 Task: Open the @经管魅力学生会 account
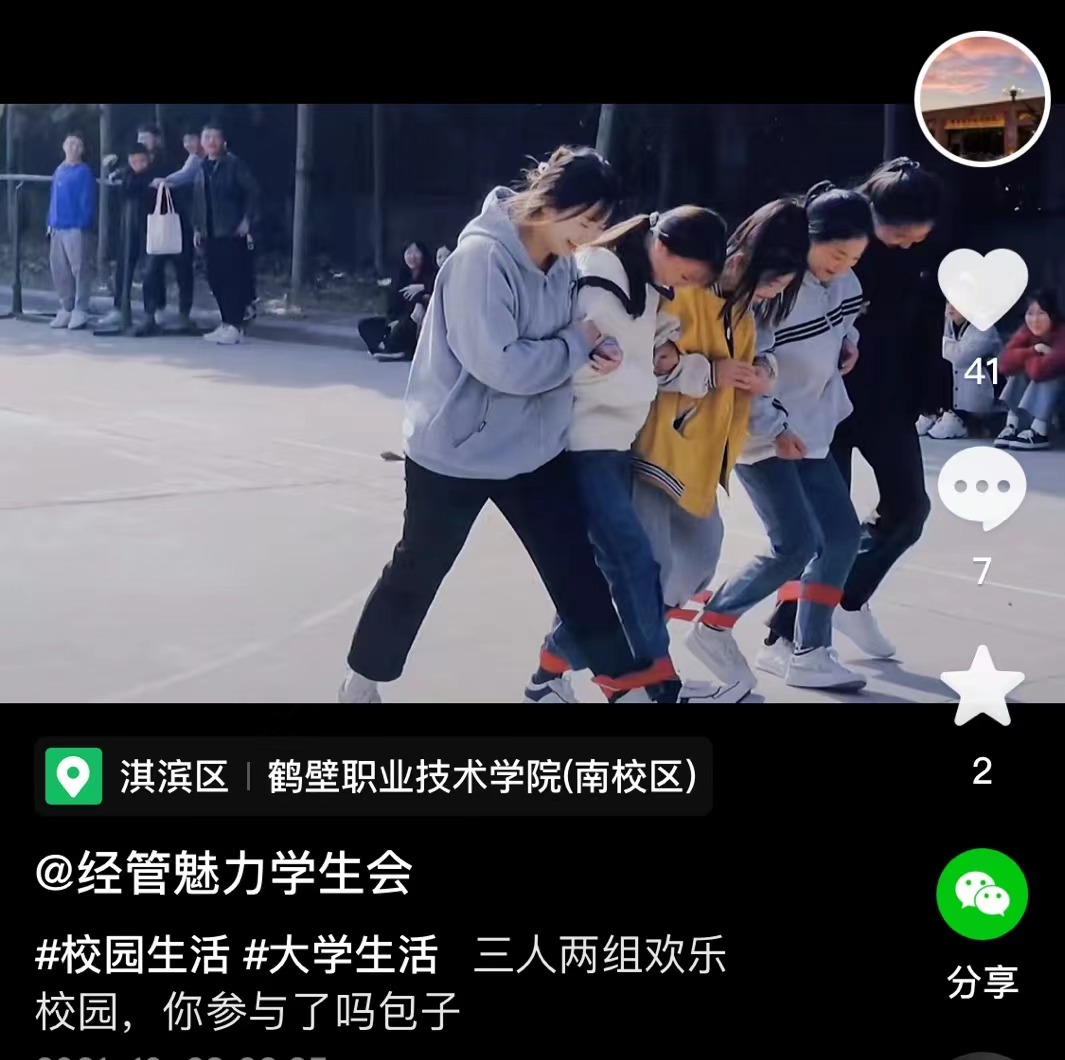224,873
